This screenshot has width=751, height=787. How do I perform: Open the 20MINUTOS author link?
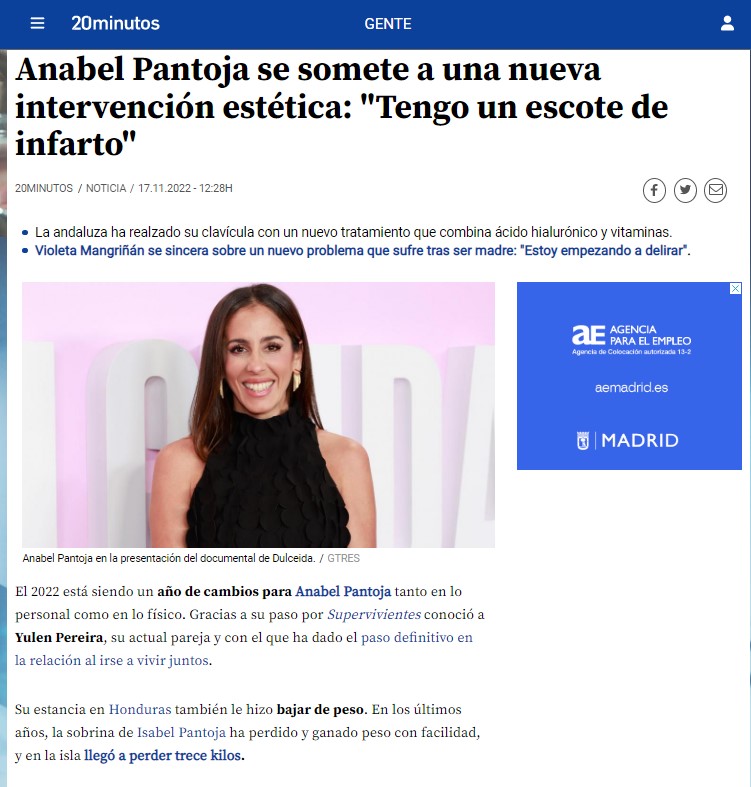tap(43, 188)
